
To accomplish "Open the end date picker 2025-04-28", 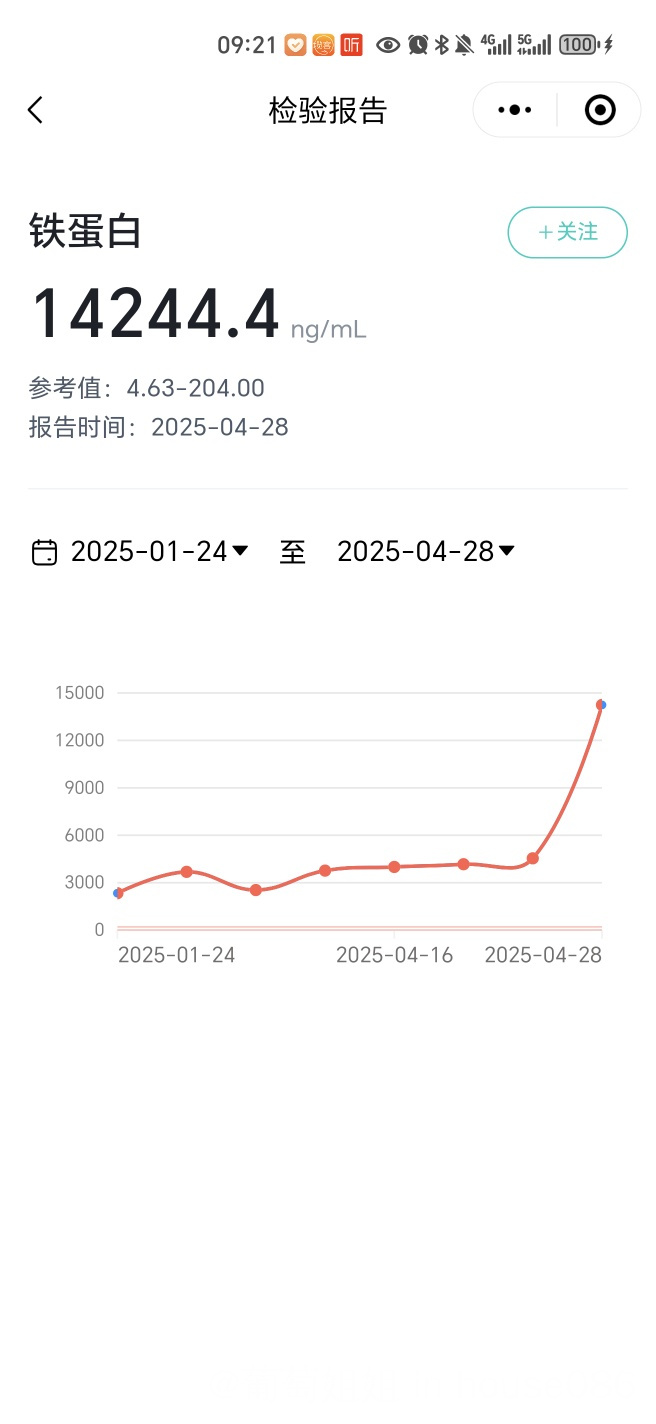I will click(x=426, y=551).
